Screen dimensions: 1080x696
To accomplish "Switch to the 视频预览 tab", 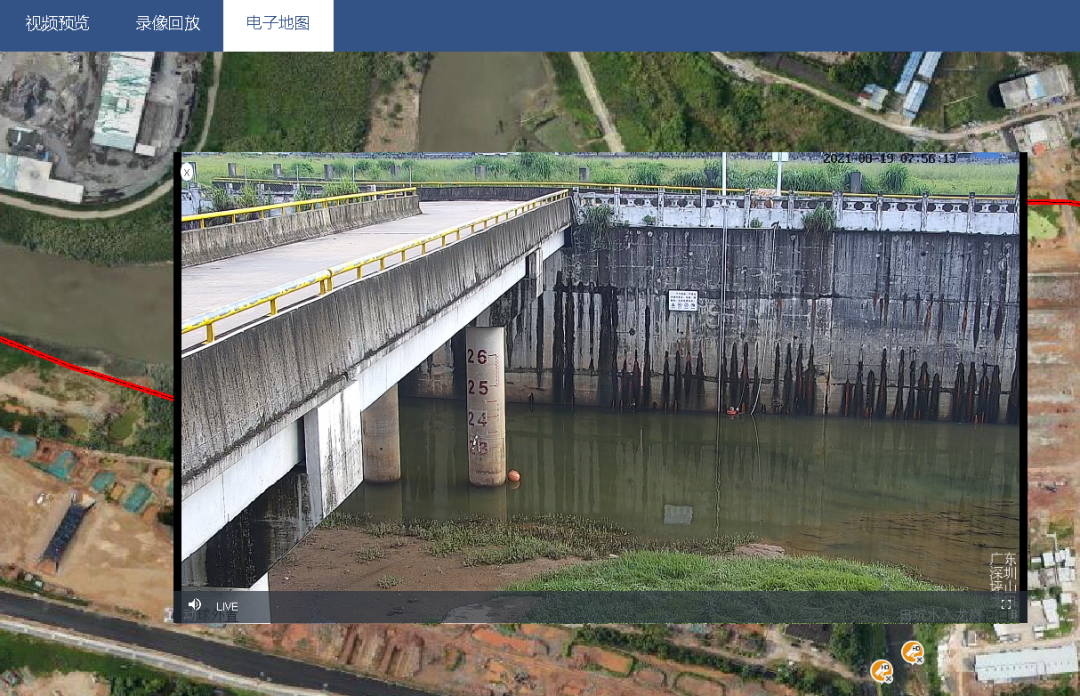I will click(x=57, y=24).
